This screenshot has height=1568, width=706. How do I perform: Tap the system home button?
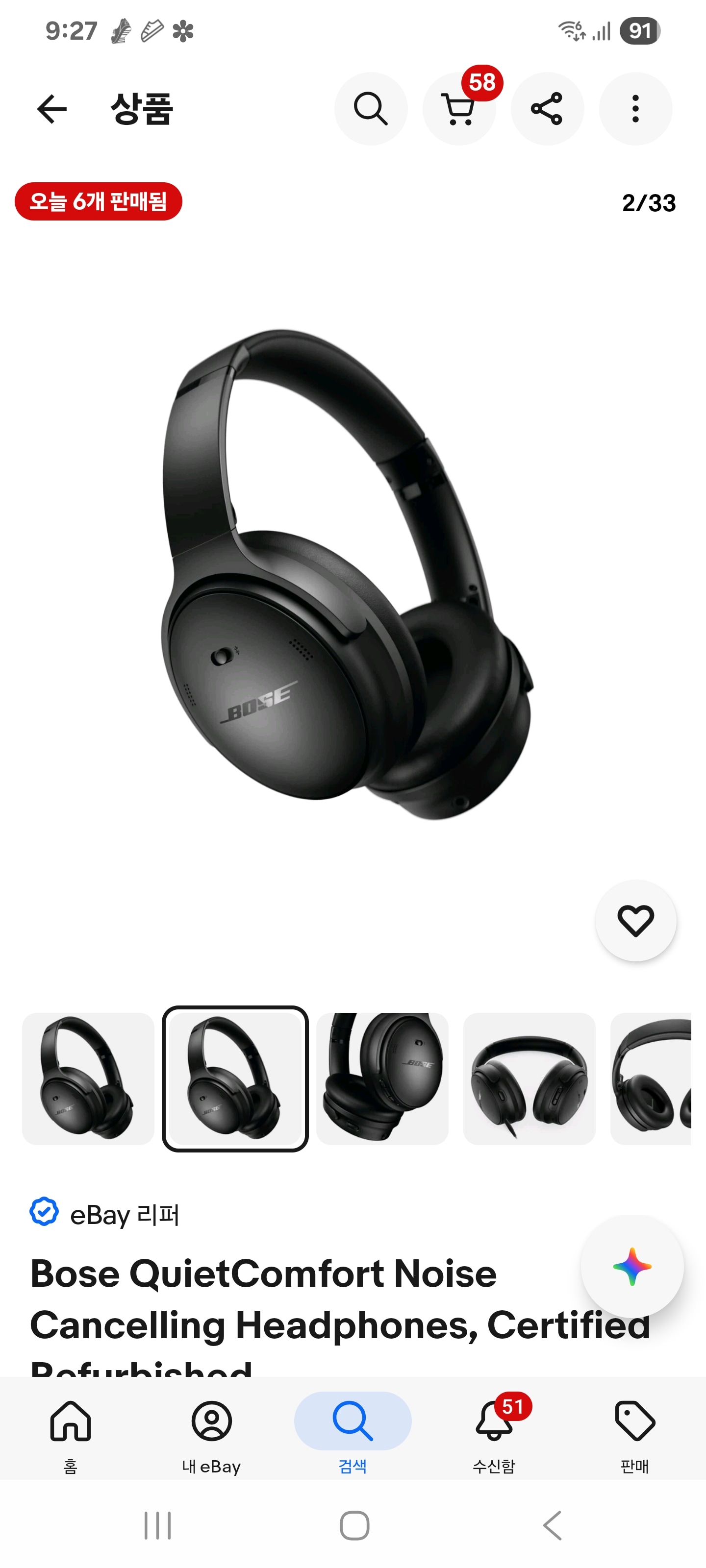tap(354, 1525)
